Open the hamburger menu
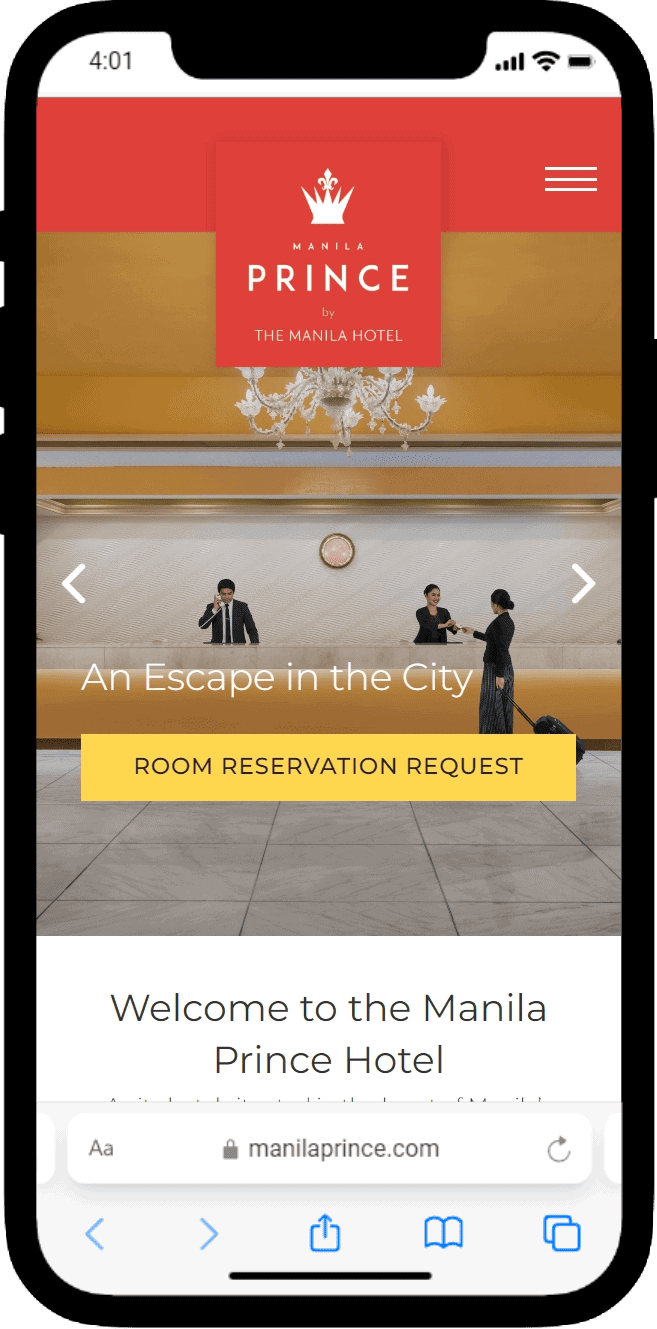 (570, 179)
